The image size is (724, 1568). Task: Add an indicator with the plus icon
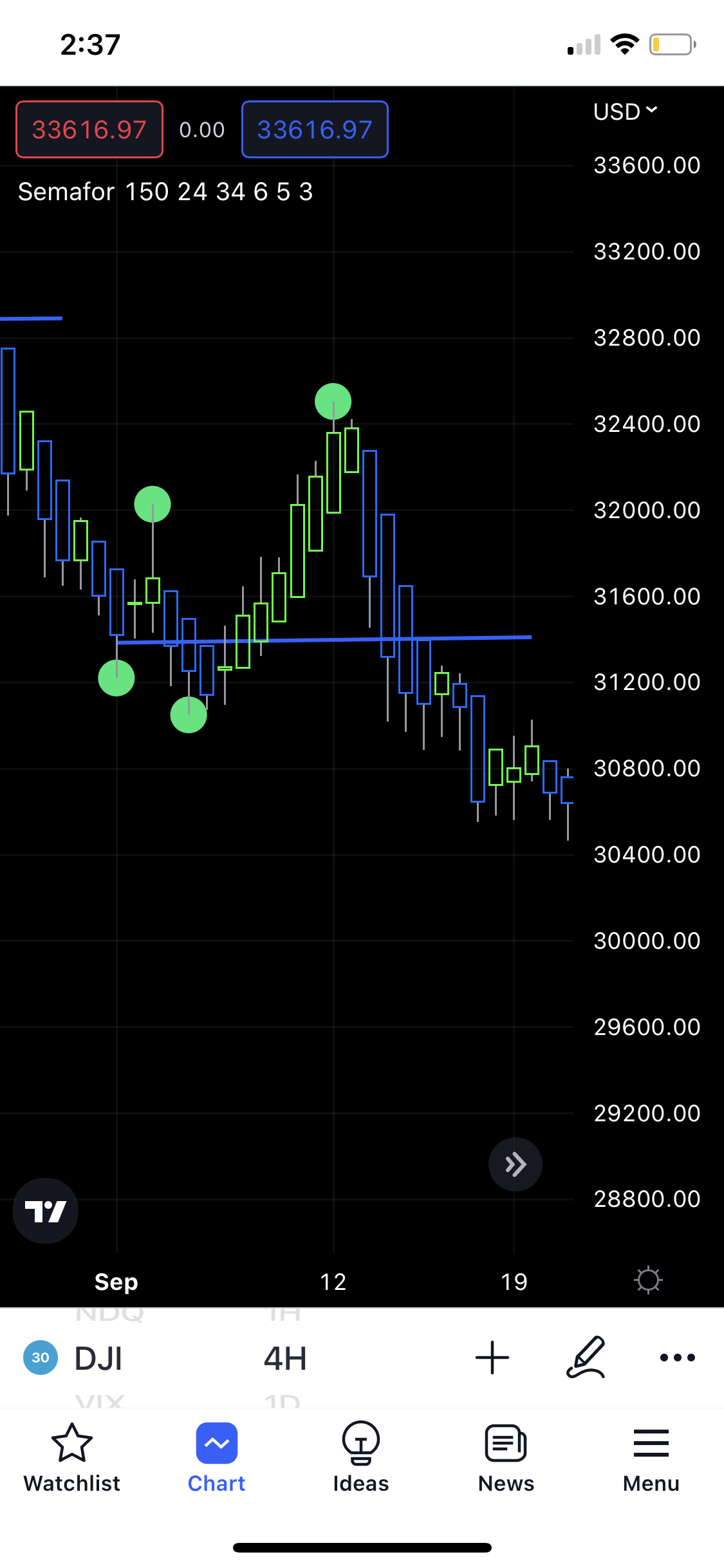(492, 1358)
